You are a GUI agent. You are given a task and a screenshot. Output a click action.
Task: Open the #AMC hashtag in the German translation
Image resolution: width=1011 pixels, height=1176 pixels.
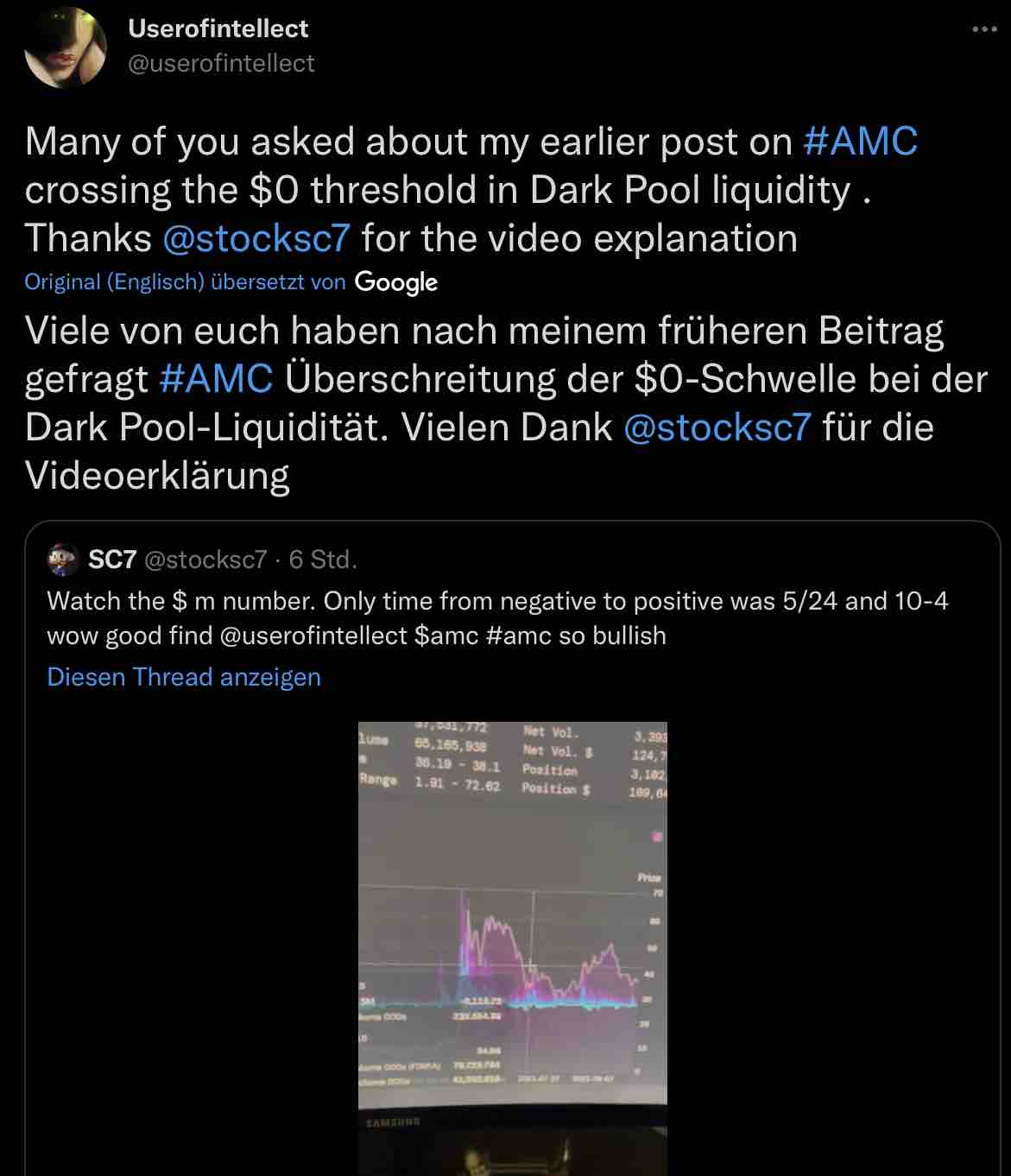point(218,378)
